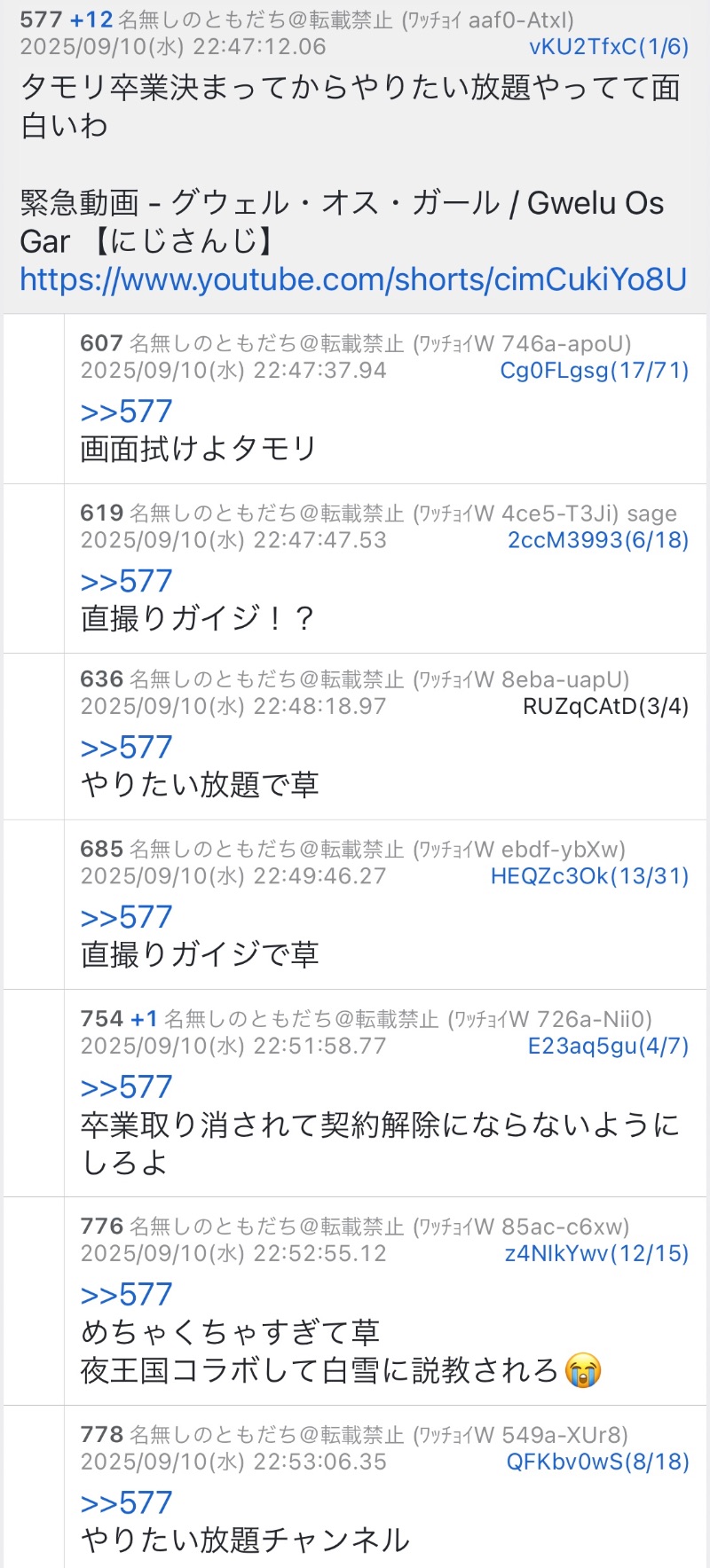
Task: Tap poster ID vKU2TfxC(1/6)
Action: 609,47
